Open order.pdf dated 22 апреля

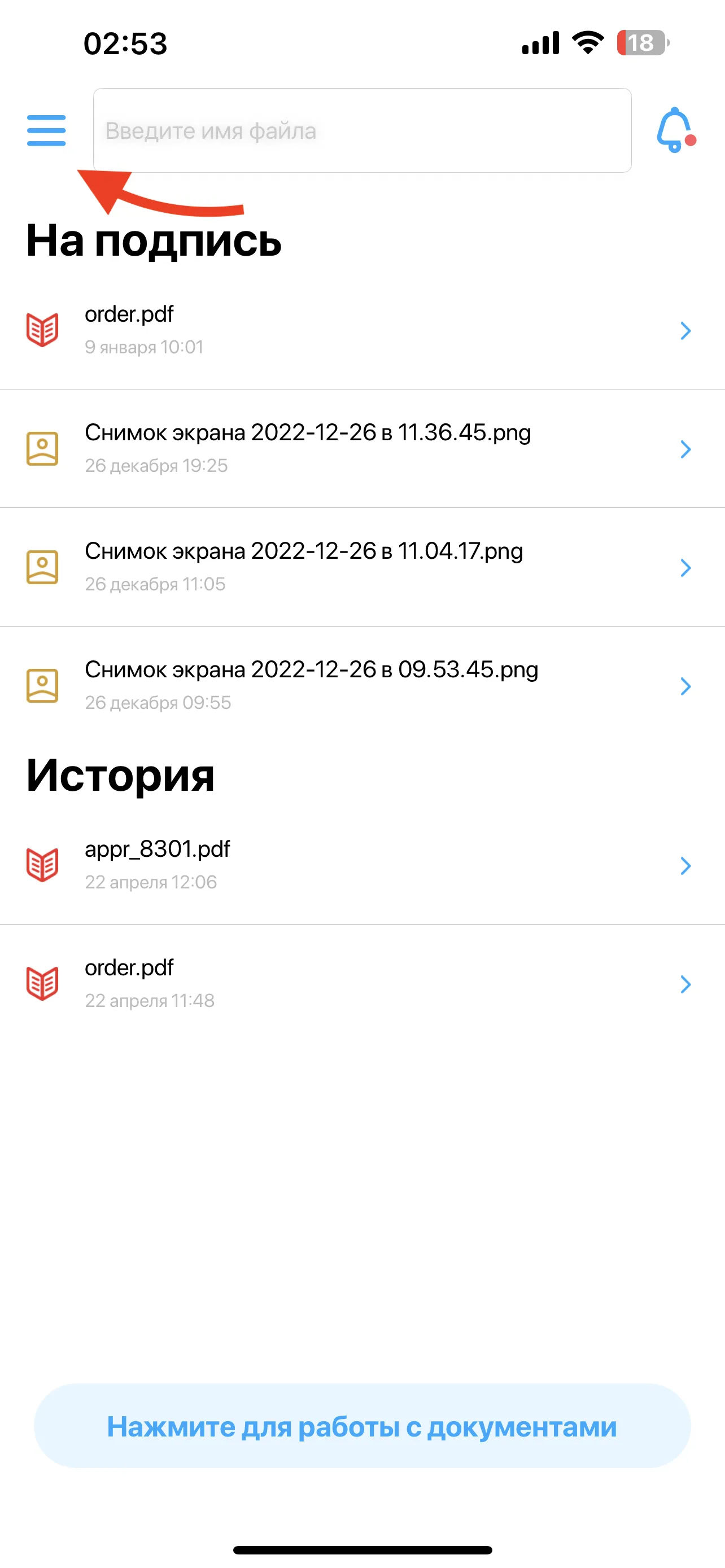click(362, 984)
